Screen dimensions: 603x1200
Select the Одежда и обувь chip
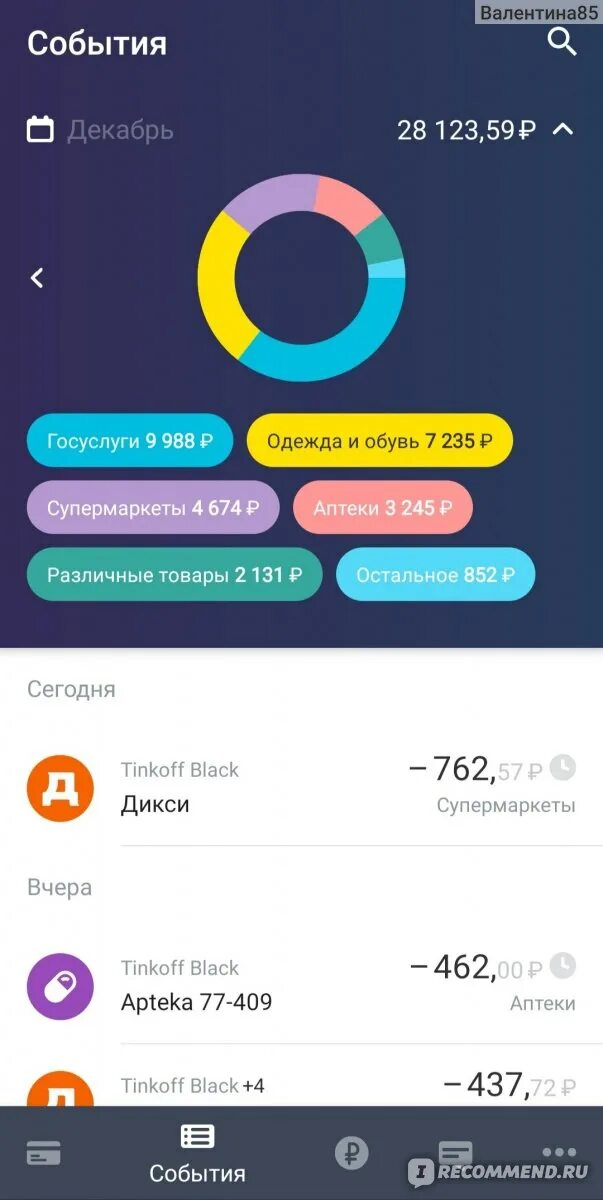point(380,440)
